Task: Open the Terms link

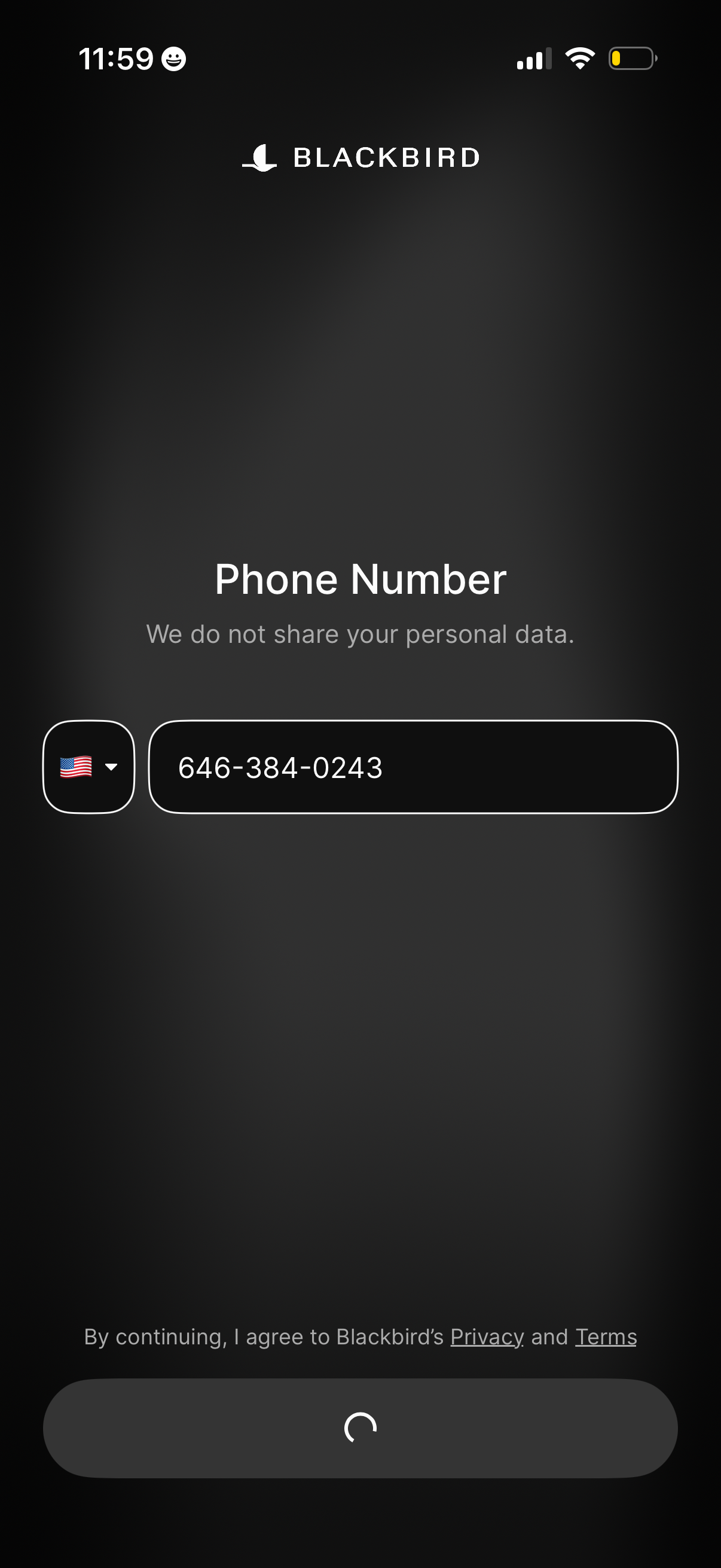Action: tap(606, 1335)
